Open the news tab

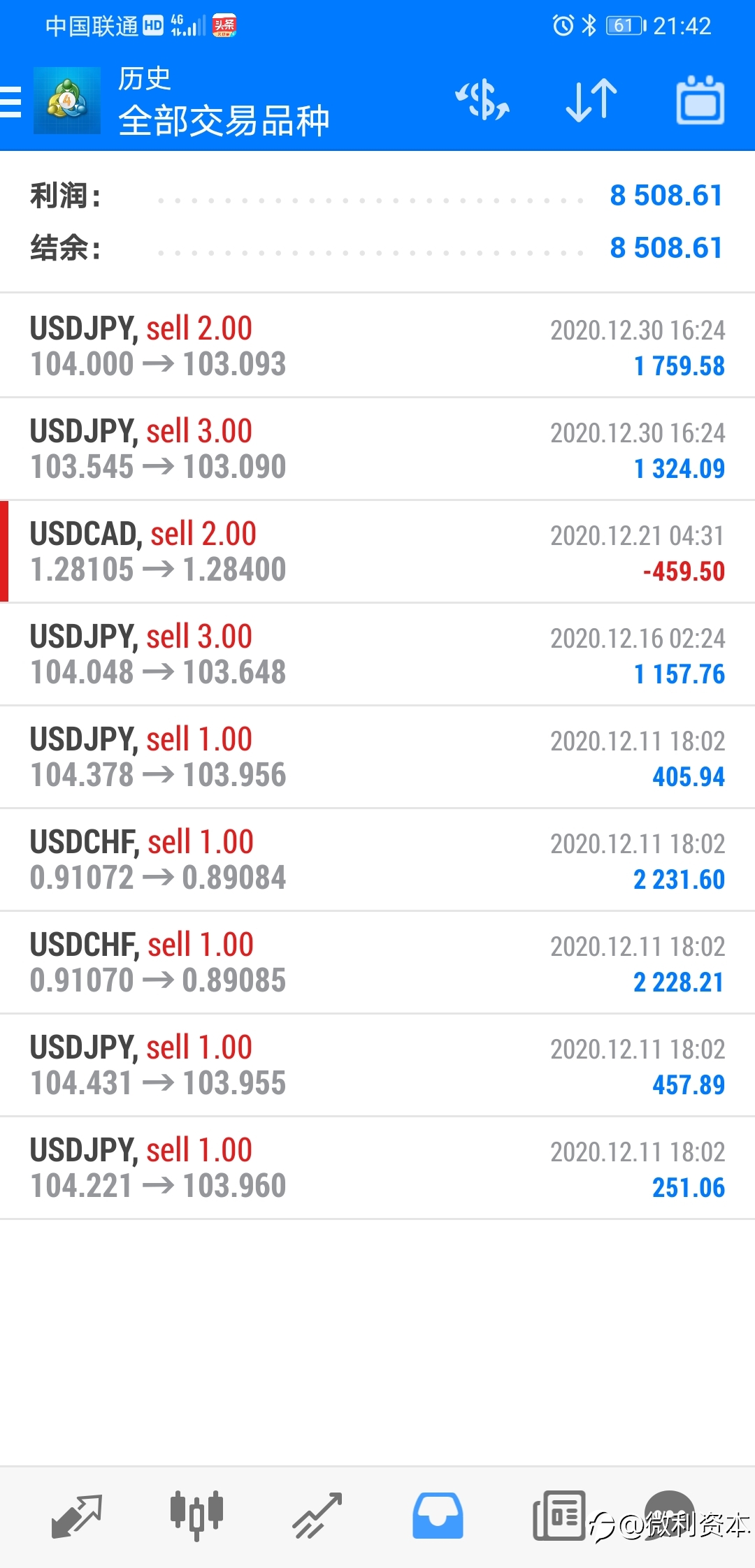click(x=559, y=1516)
